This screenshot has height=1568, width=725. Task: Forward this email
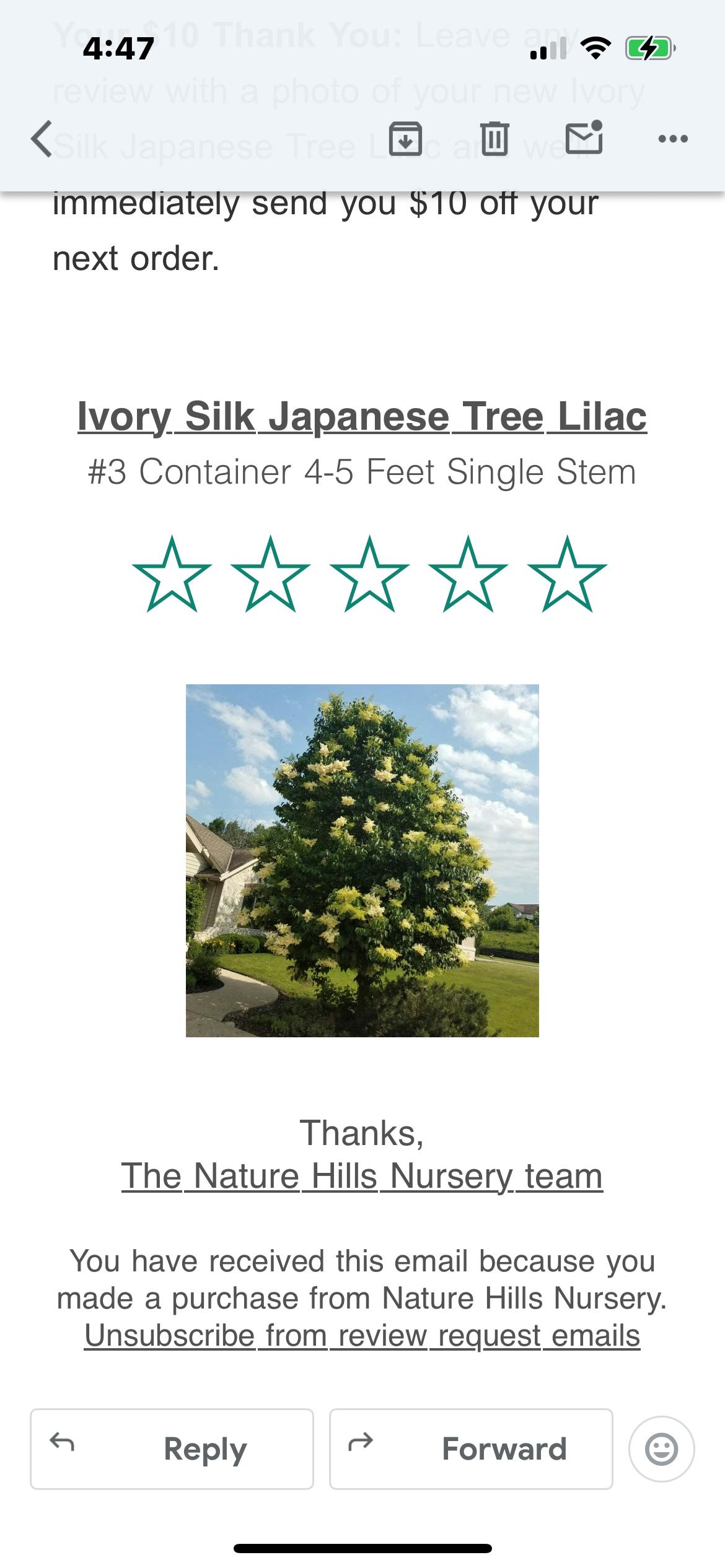click(471, 1449)
